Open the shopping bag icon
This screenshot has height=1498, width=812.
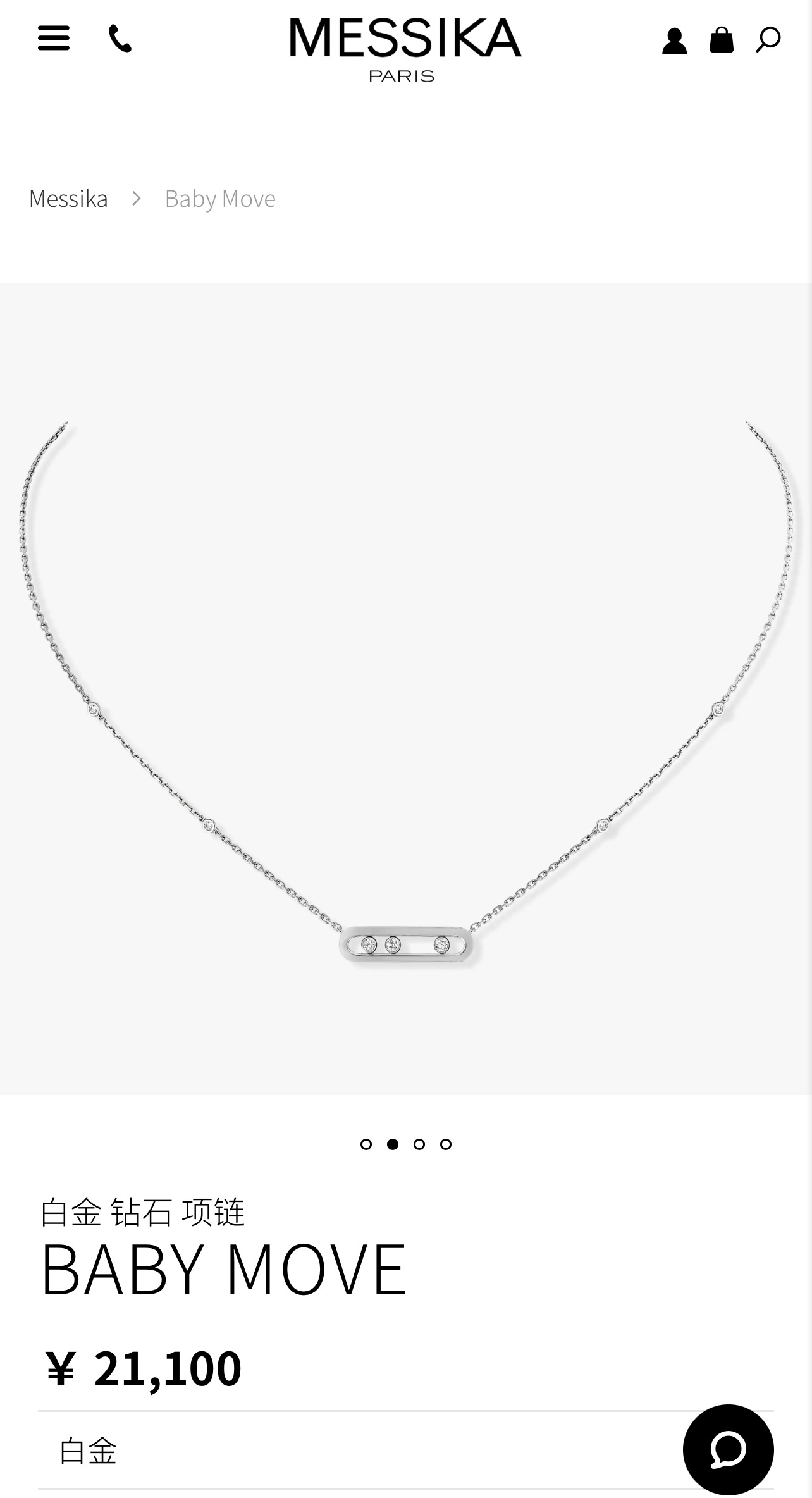721,39
